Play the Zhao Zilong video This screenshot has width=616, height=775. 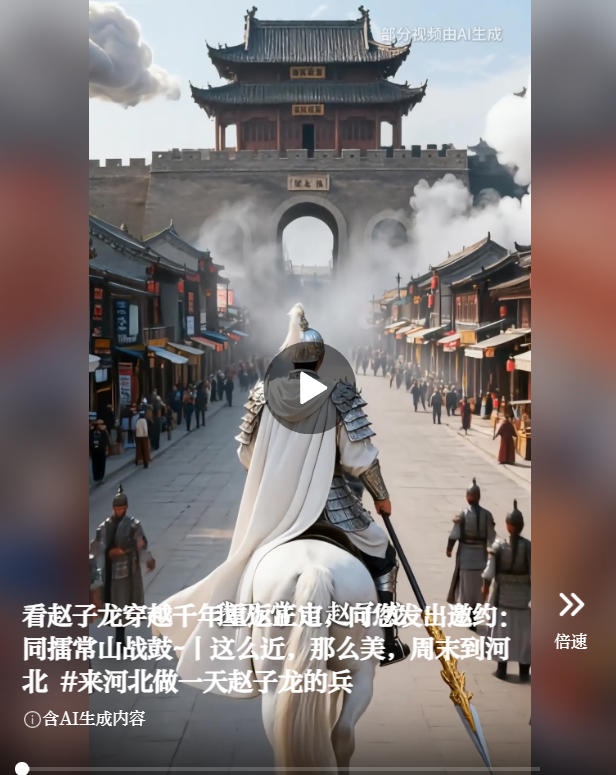pos(310,388)
